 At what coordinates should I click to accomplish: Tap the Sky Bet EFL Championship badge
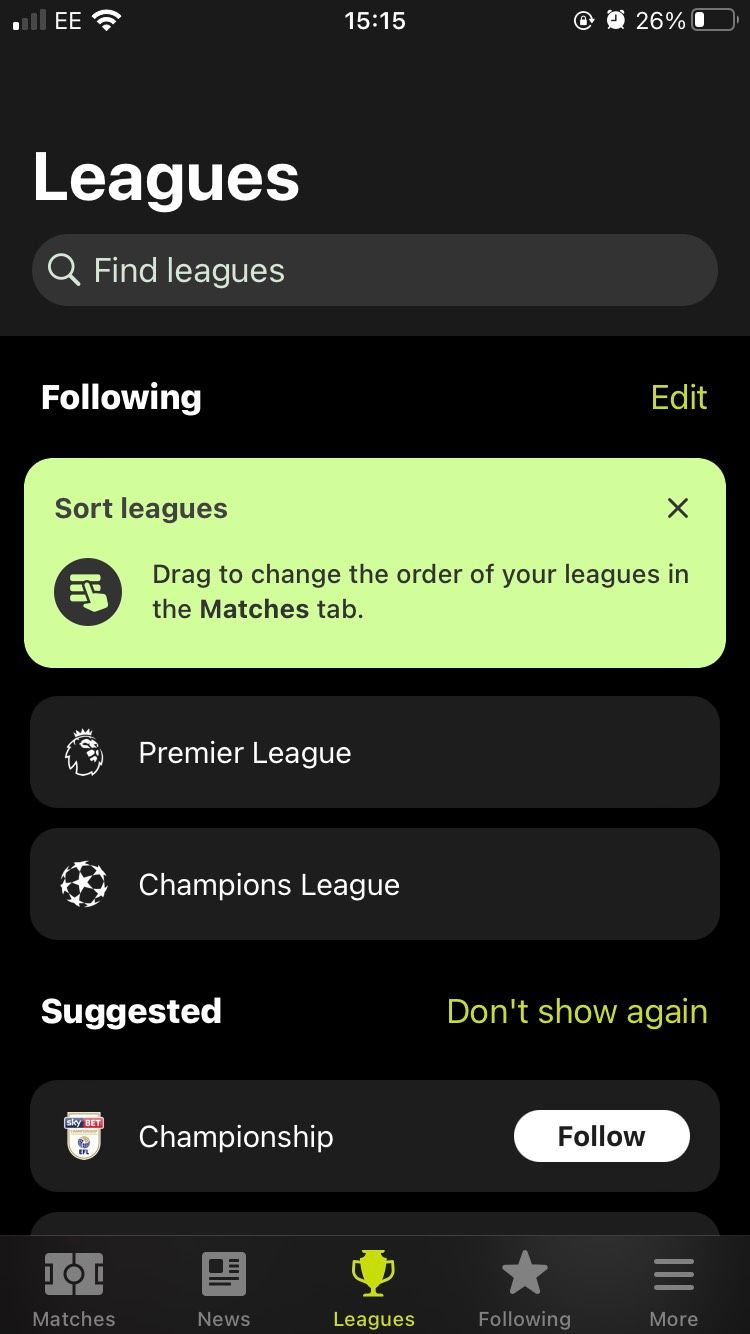85,1136
